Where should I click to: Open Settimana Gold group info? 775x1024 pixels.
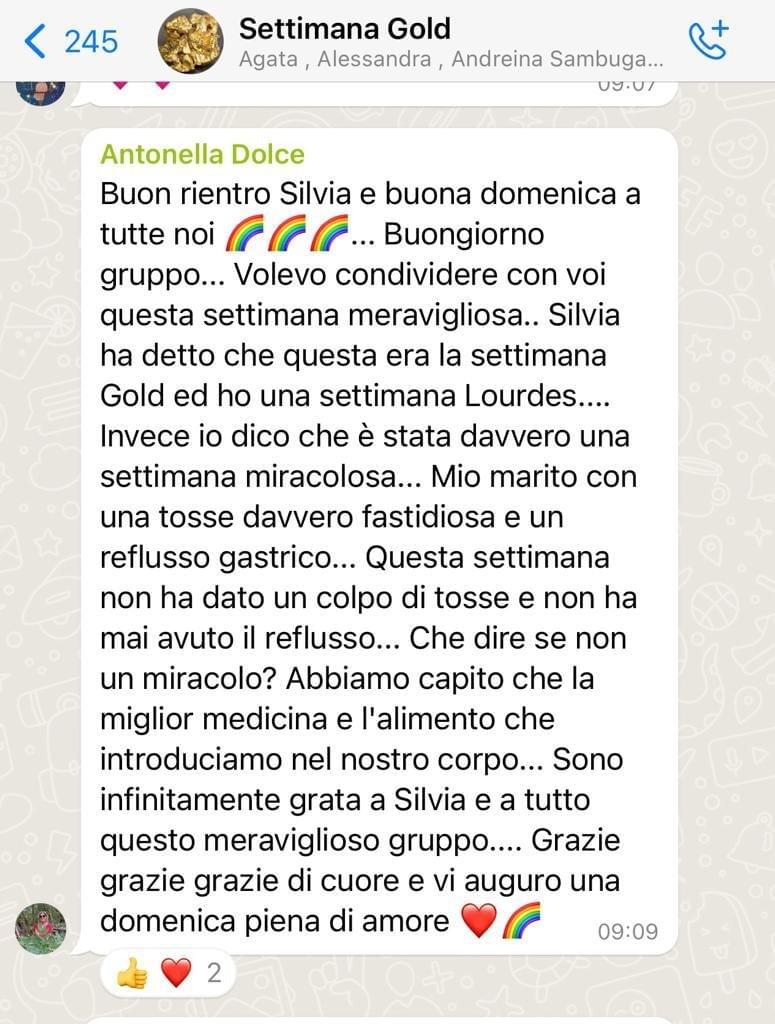(448, 41)
